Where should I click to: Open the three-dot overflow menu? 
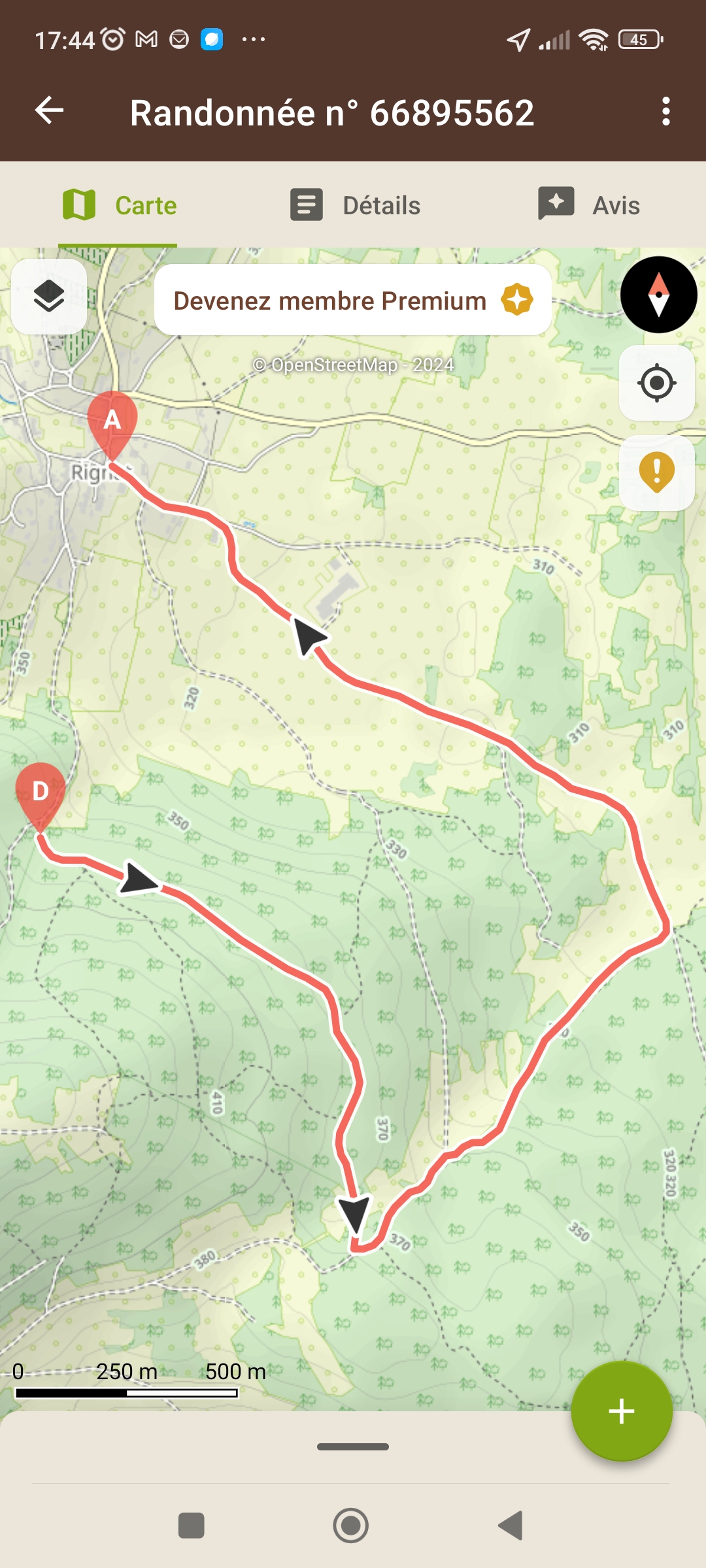pos(665,111)
